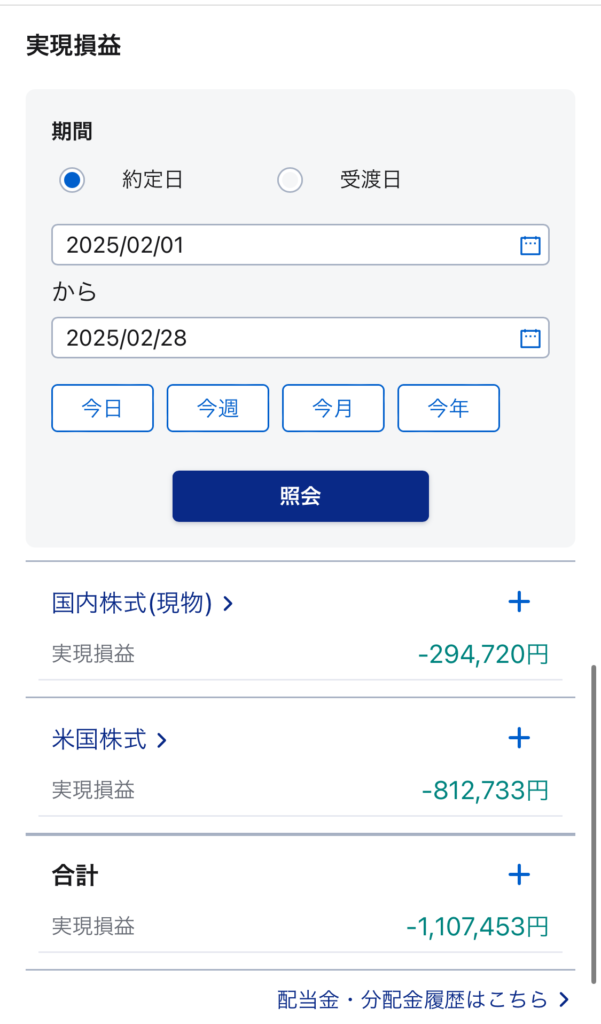Viewport: 601px width, 1024px height.
Task: Set the period to 今年
Action: pyautogui.click(x=449, y=408)
